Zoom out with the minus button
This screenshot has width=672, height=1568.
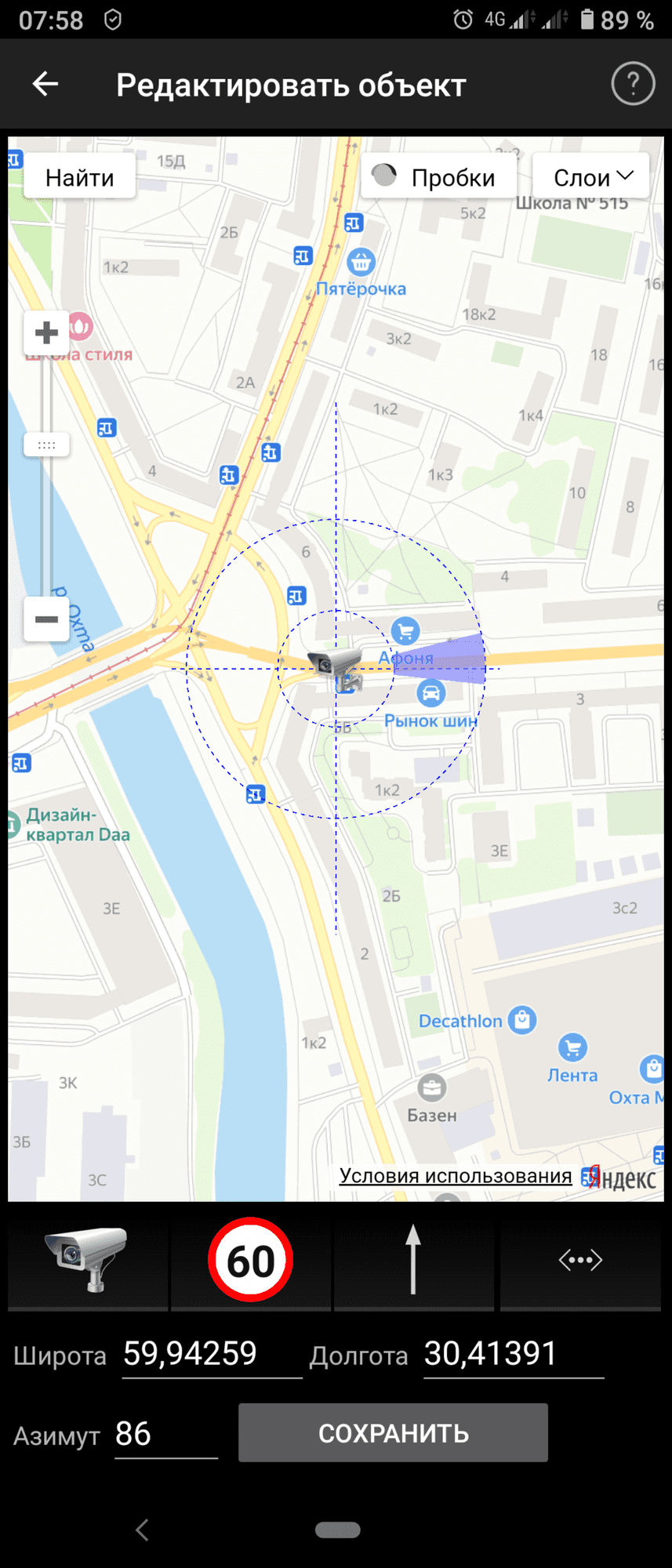[46, 619]
